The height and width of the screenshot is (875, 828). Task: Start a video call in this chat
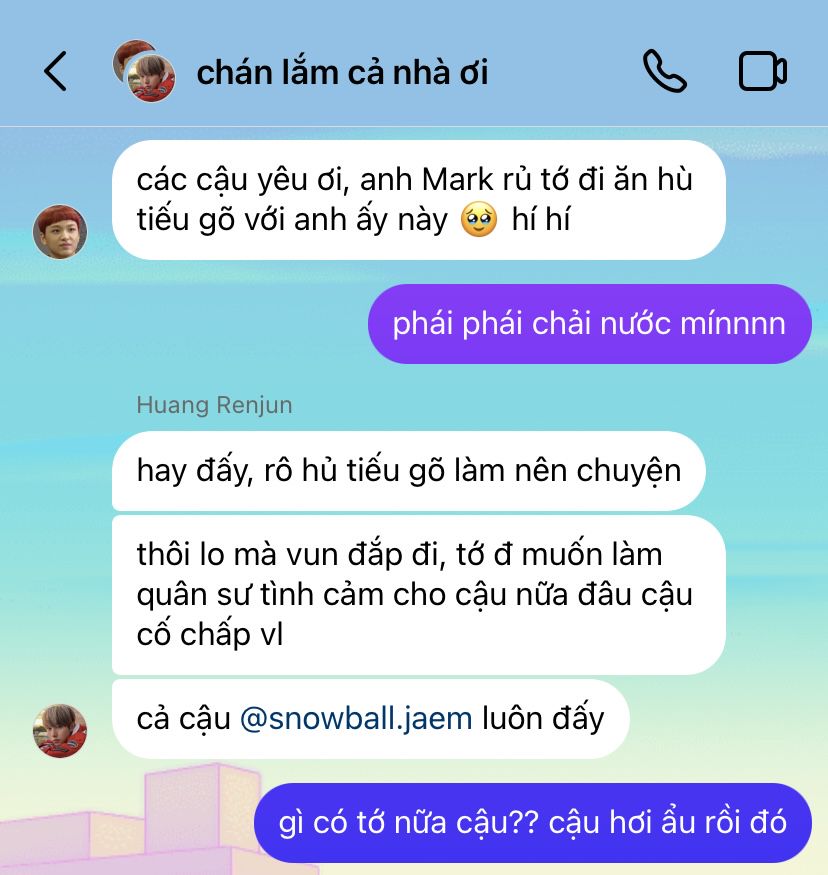pyautogui.click(x=763, y=71)
